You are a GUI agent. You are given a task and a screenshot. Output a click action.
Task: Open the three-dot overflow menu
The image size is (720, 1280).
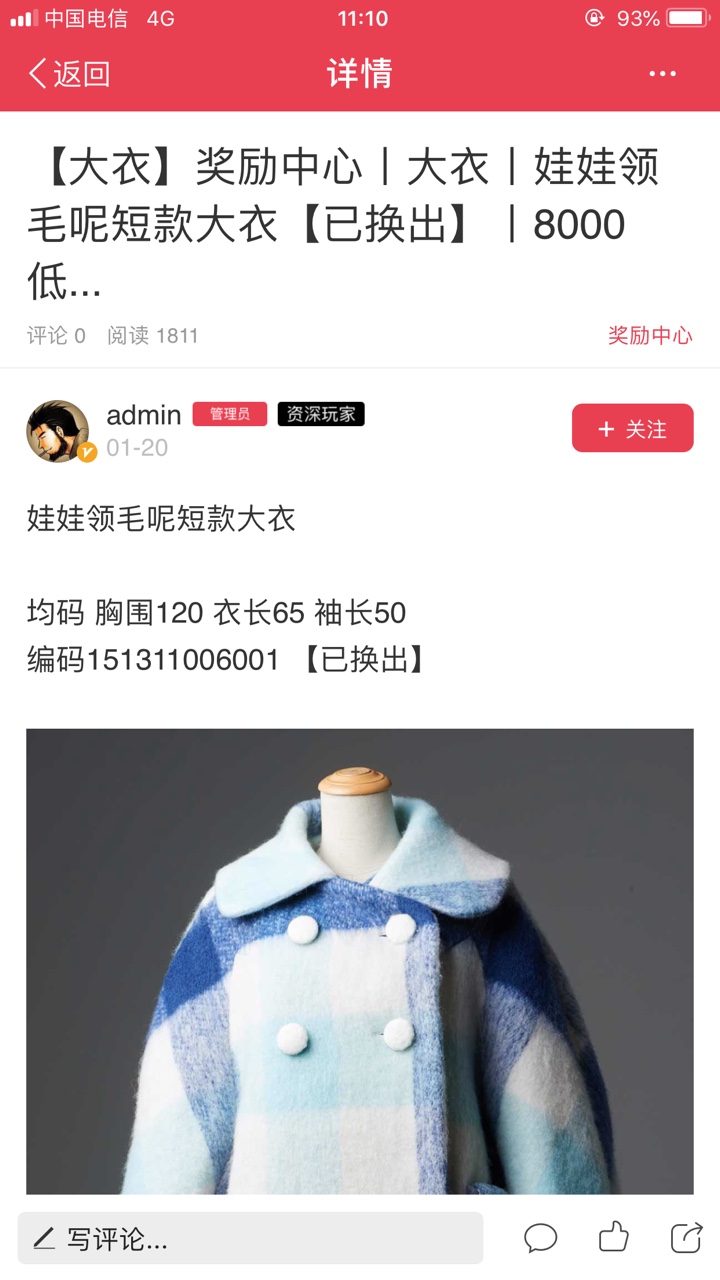click(x=662, y=74)
